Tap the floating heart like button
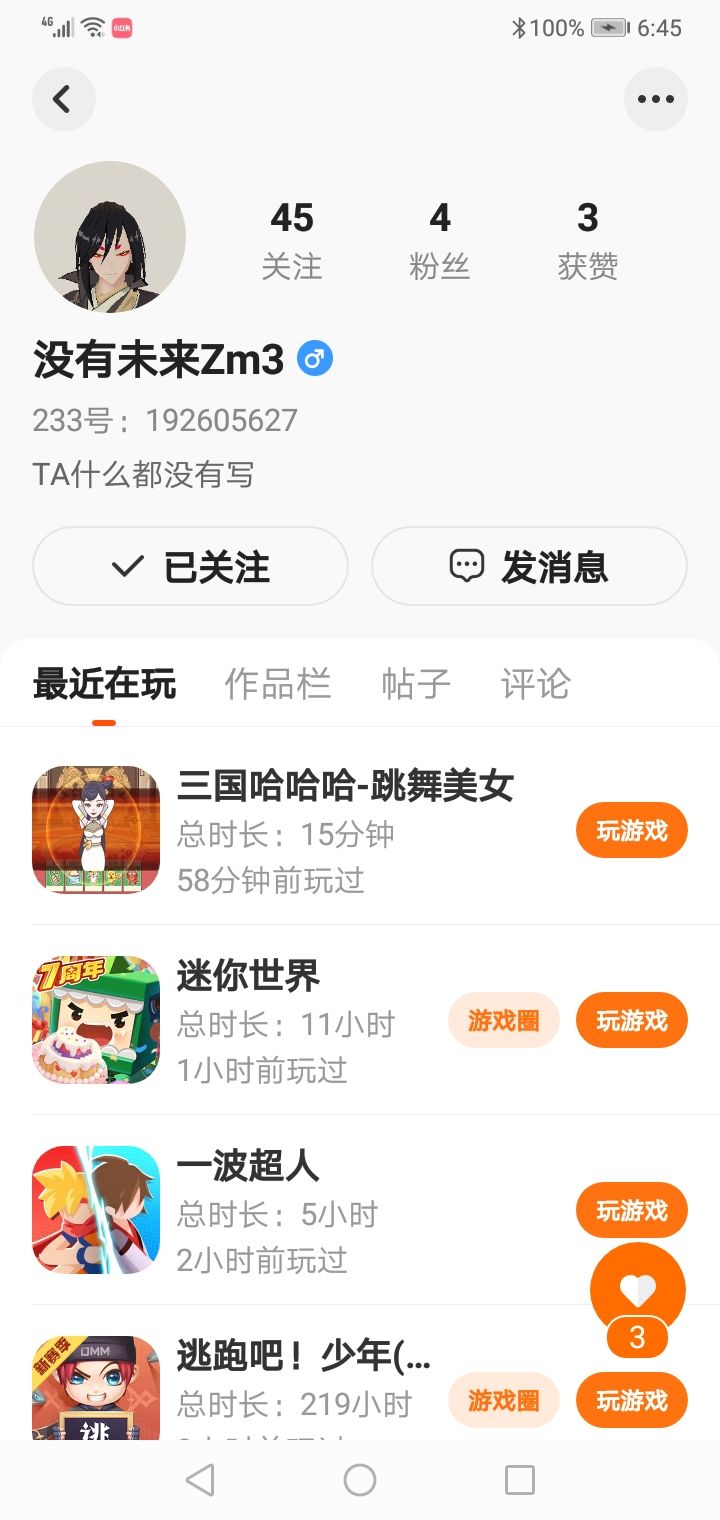This screenshot has height=1520, width=720. pos(637,1290)
